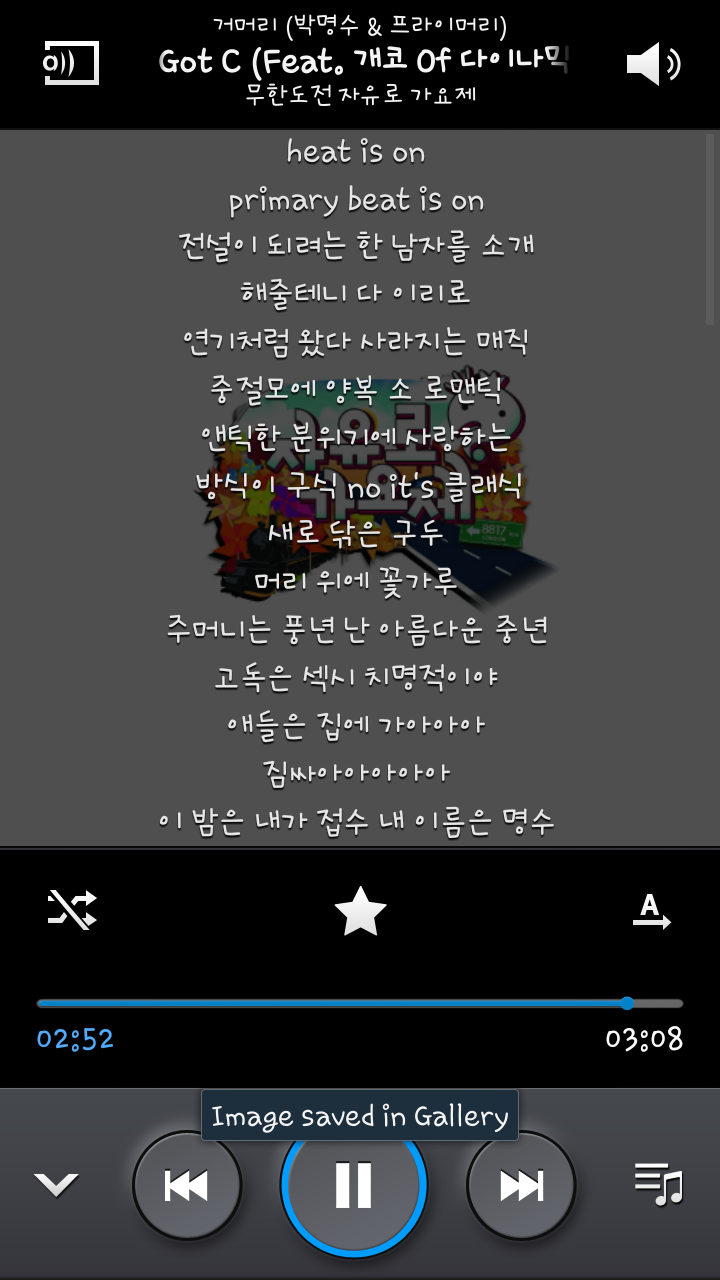Skip to the next track
The height and width of the screenshot is (1280, 720).
tap(521, 1186)
